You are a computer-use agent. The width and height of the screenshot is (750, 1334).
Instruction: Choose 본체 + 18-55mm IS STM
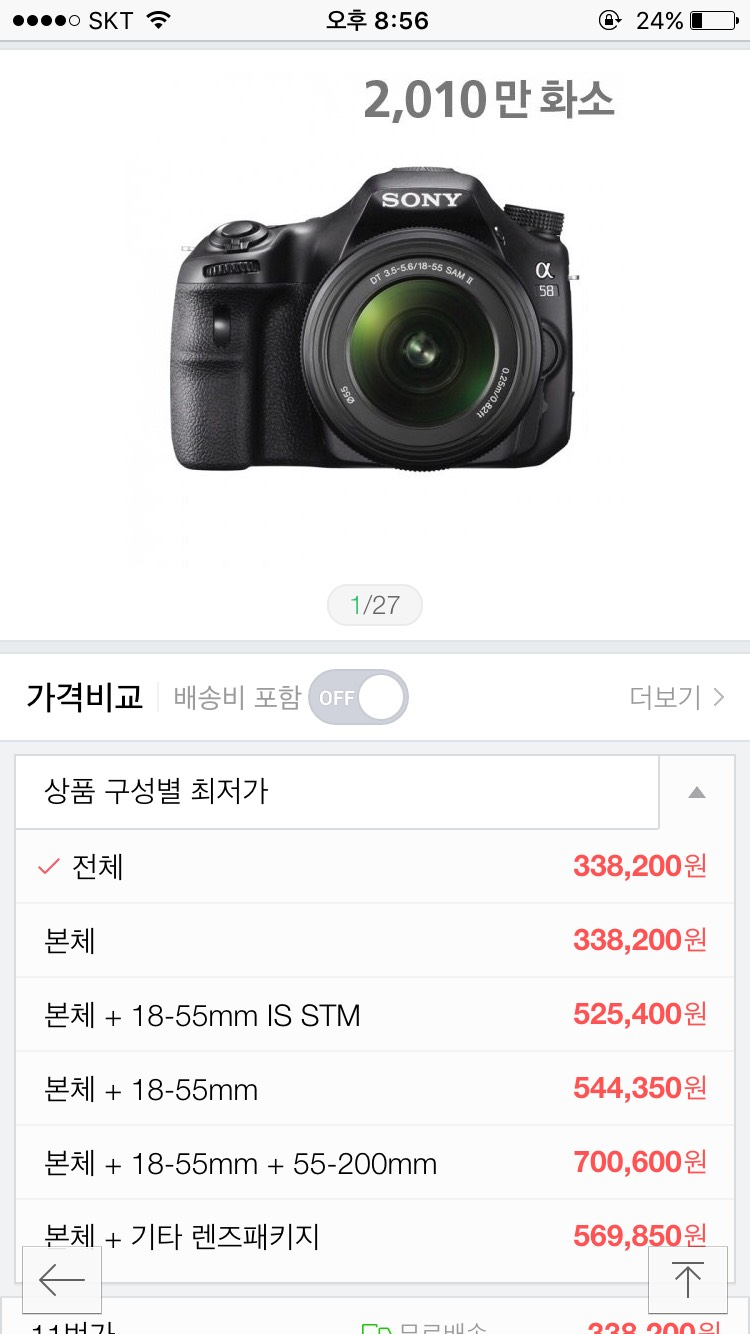[374, 1015]
